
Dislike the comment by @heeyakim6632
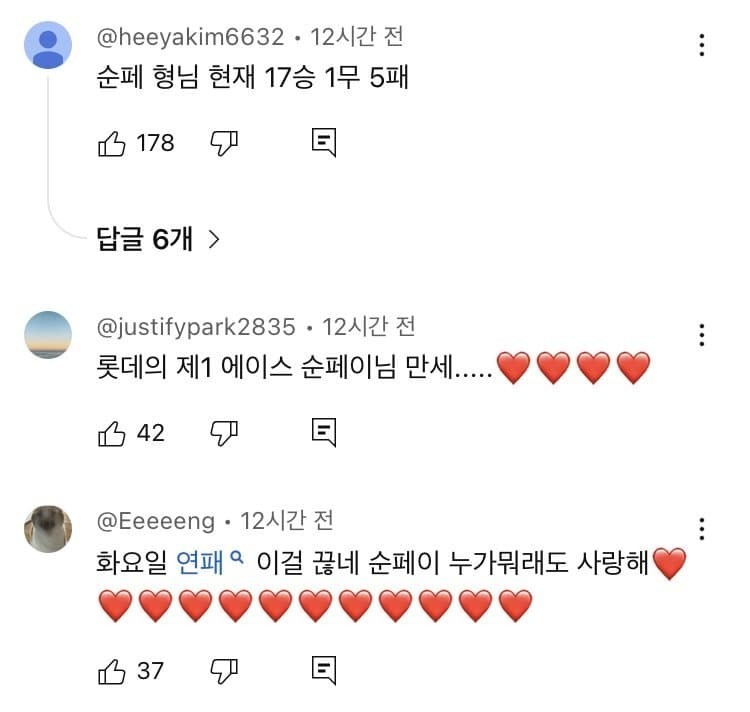click(x=222, y=144)
